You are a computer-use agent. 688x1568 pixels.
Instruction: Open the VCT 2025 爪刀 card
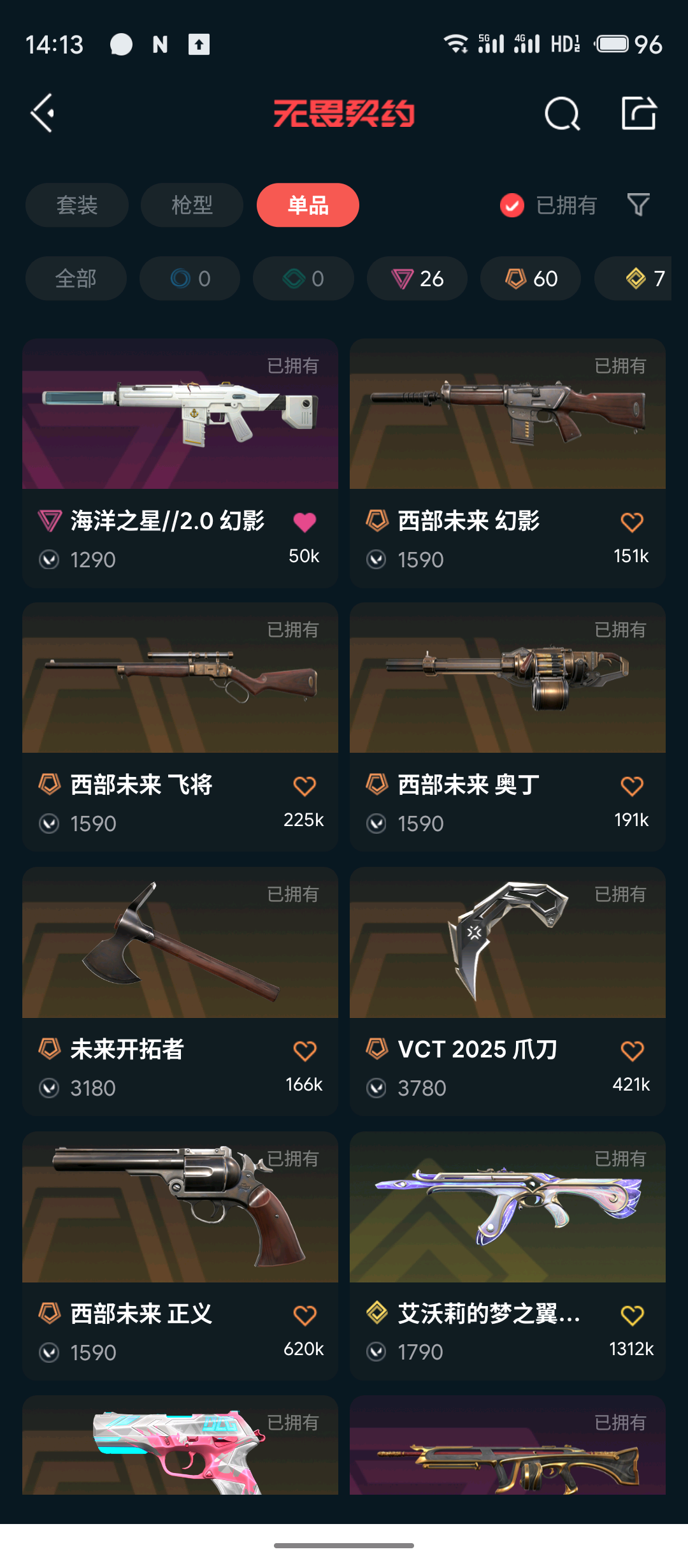click(508, 943)
